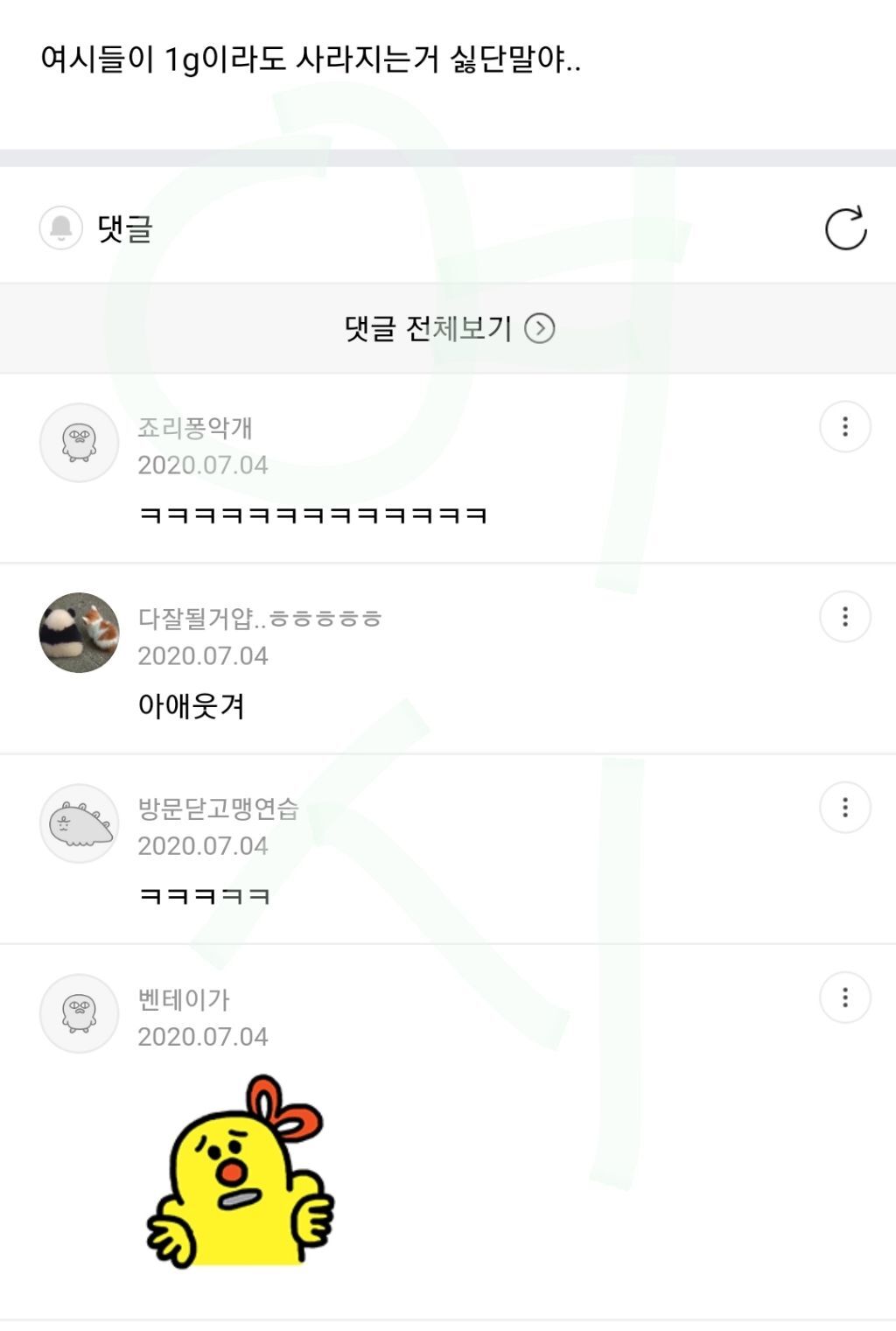This screenshot has height=1331, width=896.
Task: Open more options for 다잘될거얍's comment
Action: [x=844, y=617]
